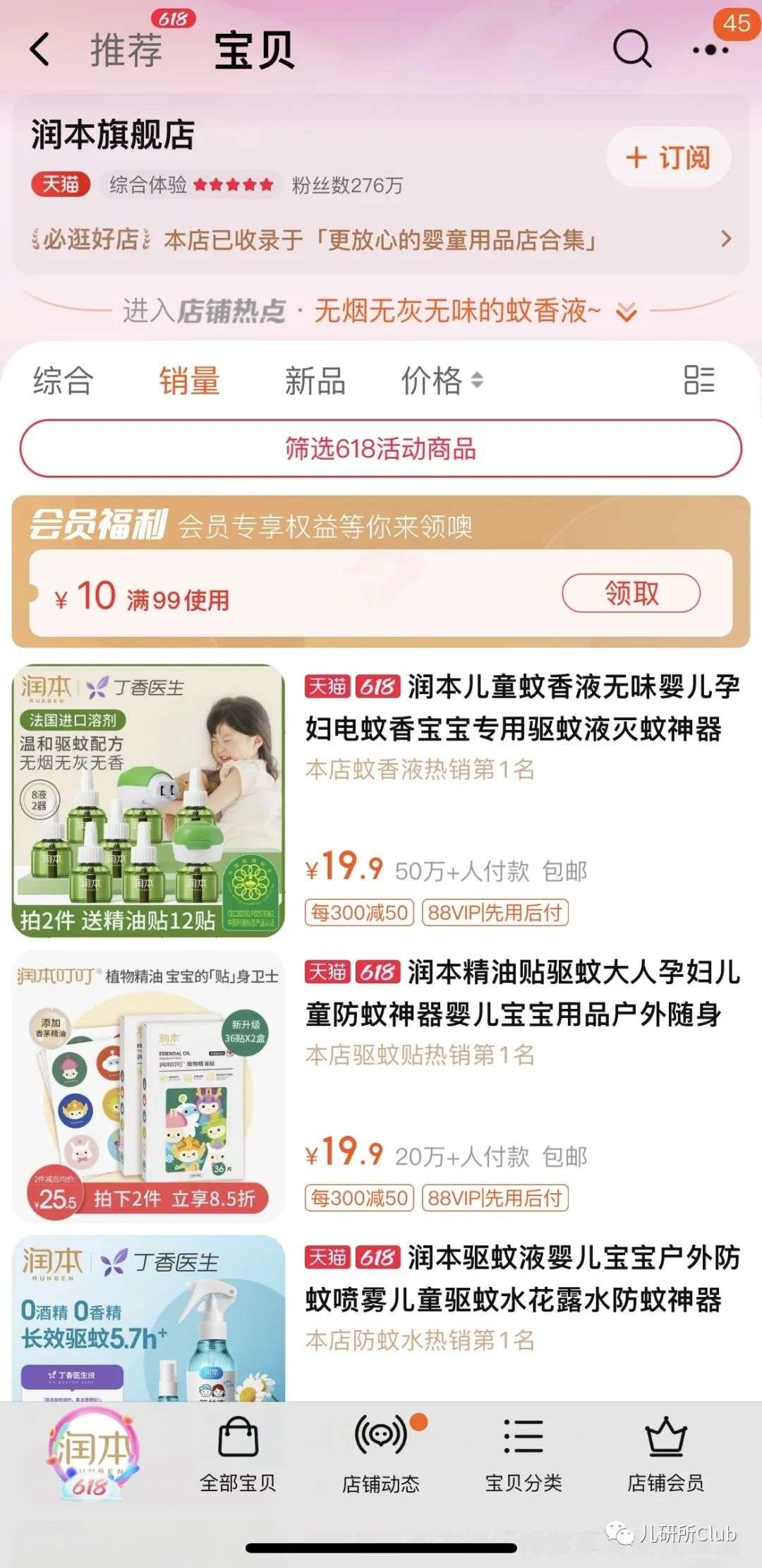Tap 筛选618活动商品 filter button
The width and height of the screenshot is (762, 1568).
pos(381,449)
